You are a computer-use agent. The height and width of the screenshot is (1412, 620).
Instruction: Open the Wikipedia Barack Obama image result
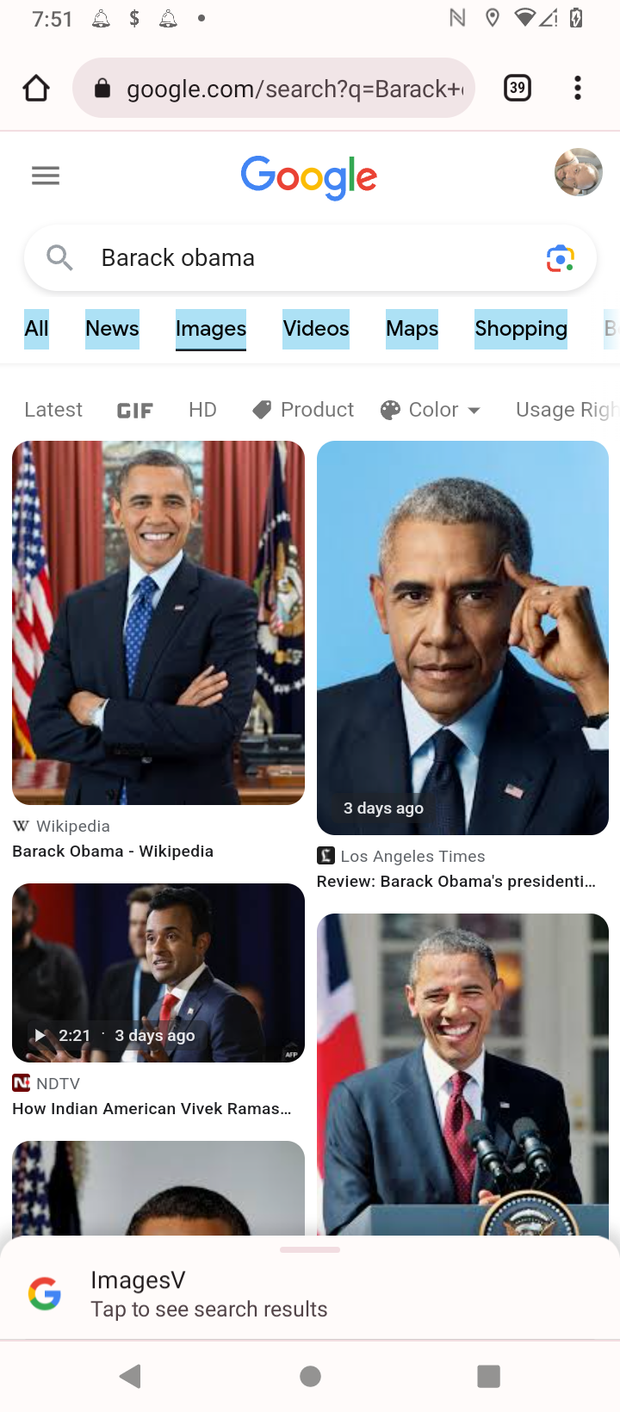pyautogui.click(x=158, y=622)
